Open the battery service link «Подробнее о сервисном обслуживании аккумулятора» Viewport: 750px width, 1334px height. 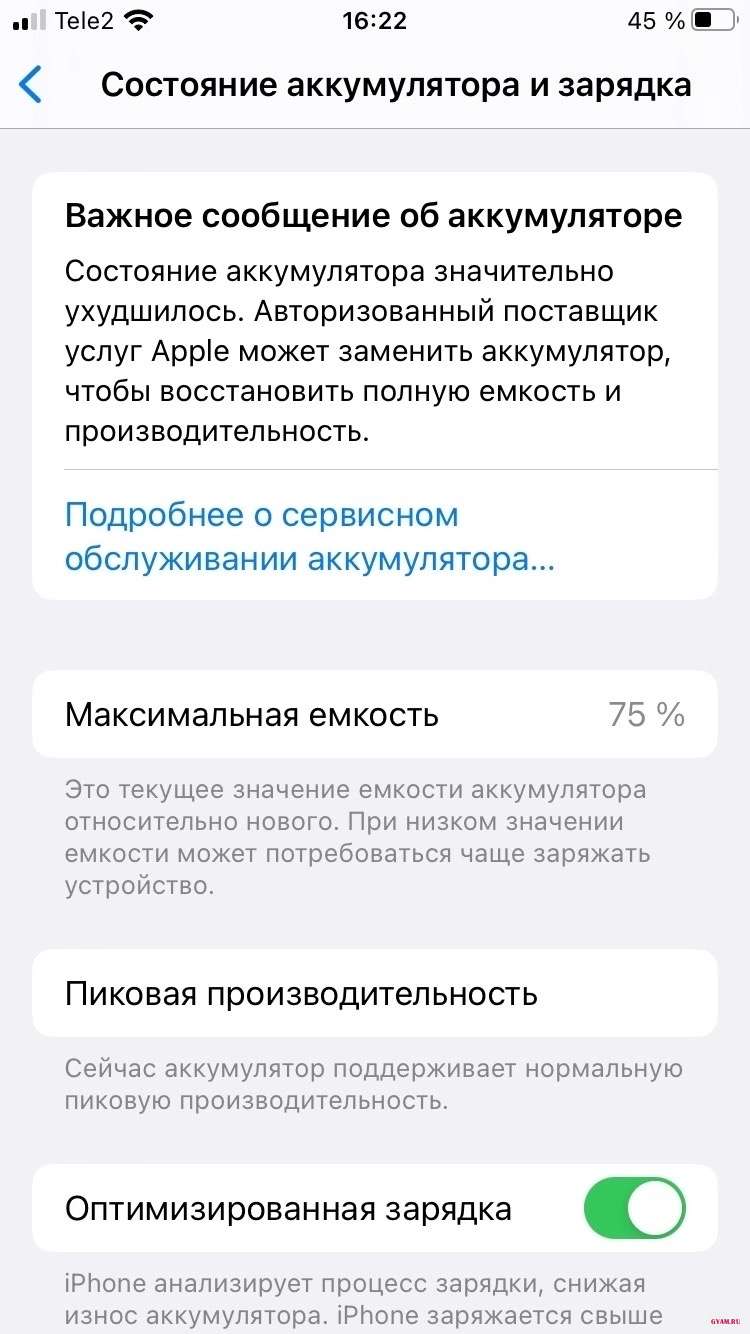pyautogui.click(x=308, y=537)
